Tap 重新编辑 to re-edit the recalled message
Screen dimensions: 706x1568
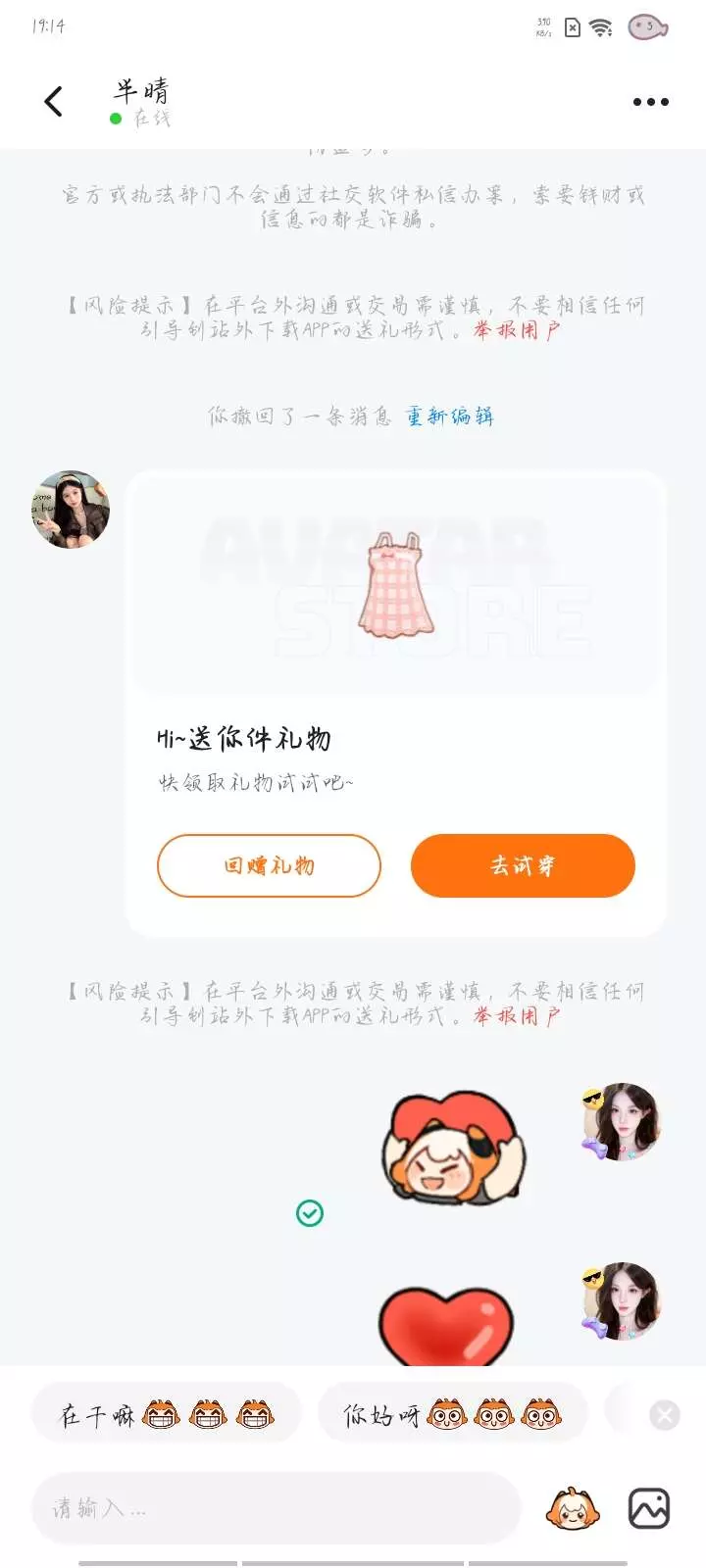click(x=450, y=416)
